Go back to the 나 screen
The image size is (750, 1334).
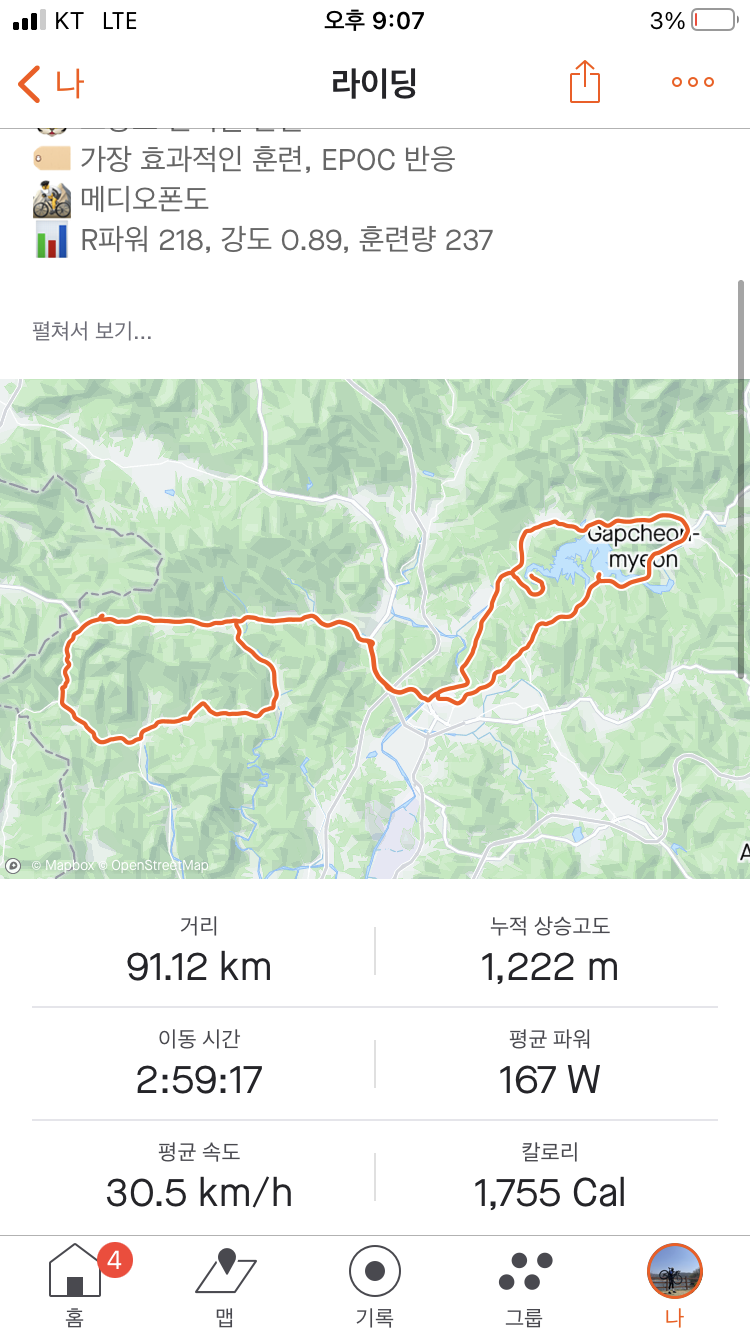(x=50, y=84)
